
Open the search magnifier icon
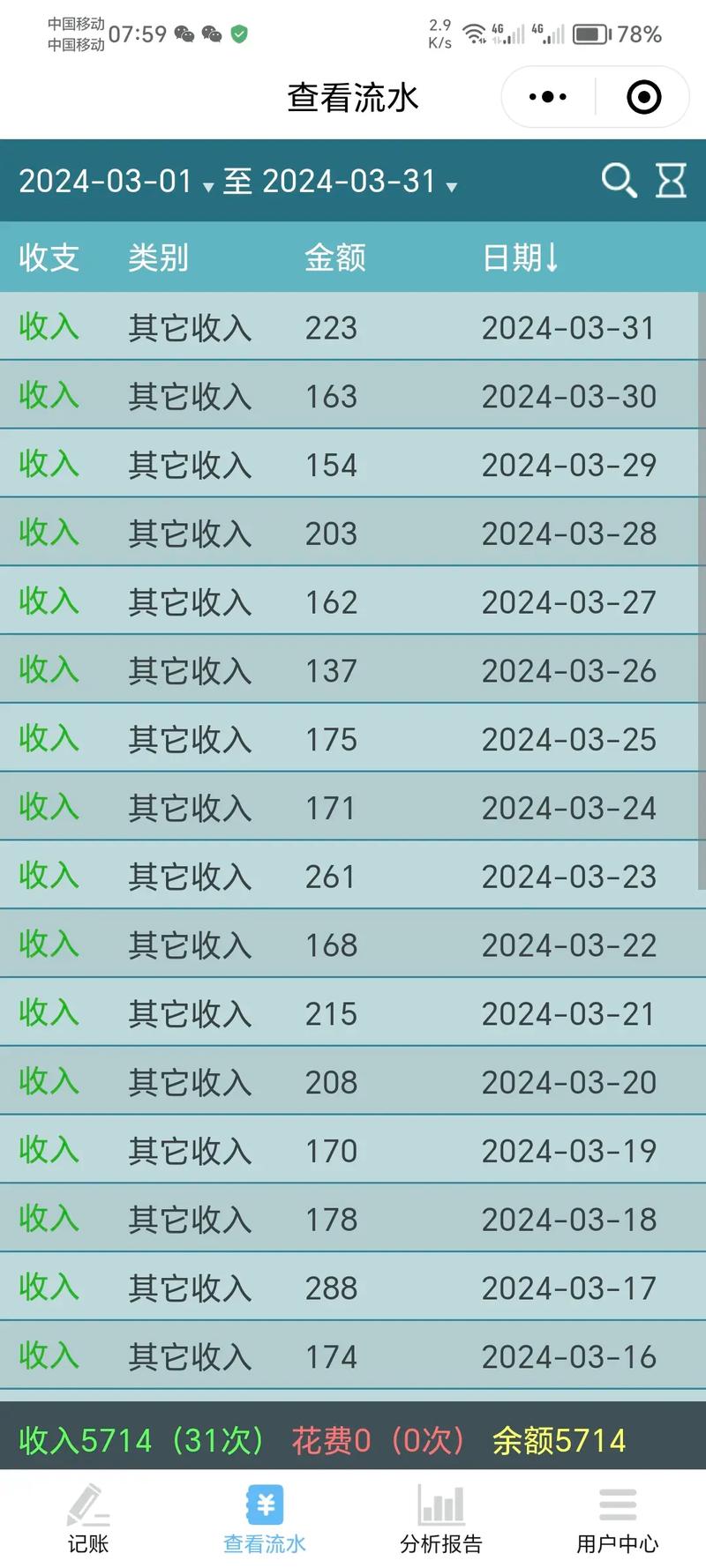[619, 181]
